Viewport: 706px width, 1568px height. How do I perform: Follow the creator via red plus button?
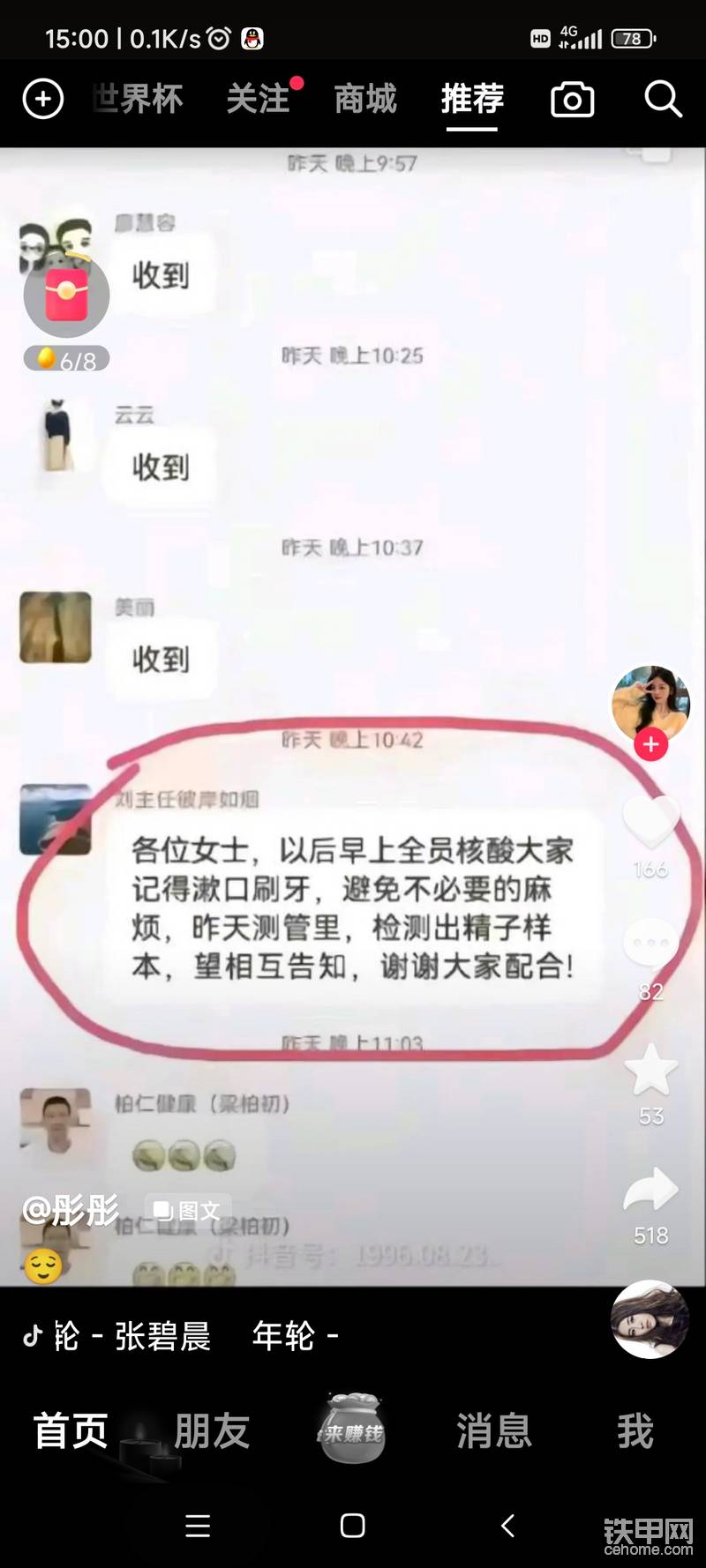tap(650, 744)
